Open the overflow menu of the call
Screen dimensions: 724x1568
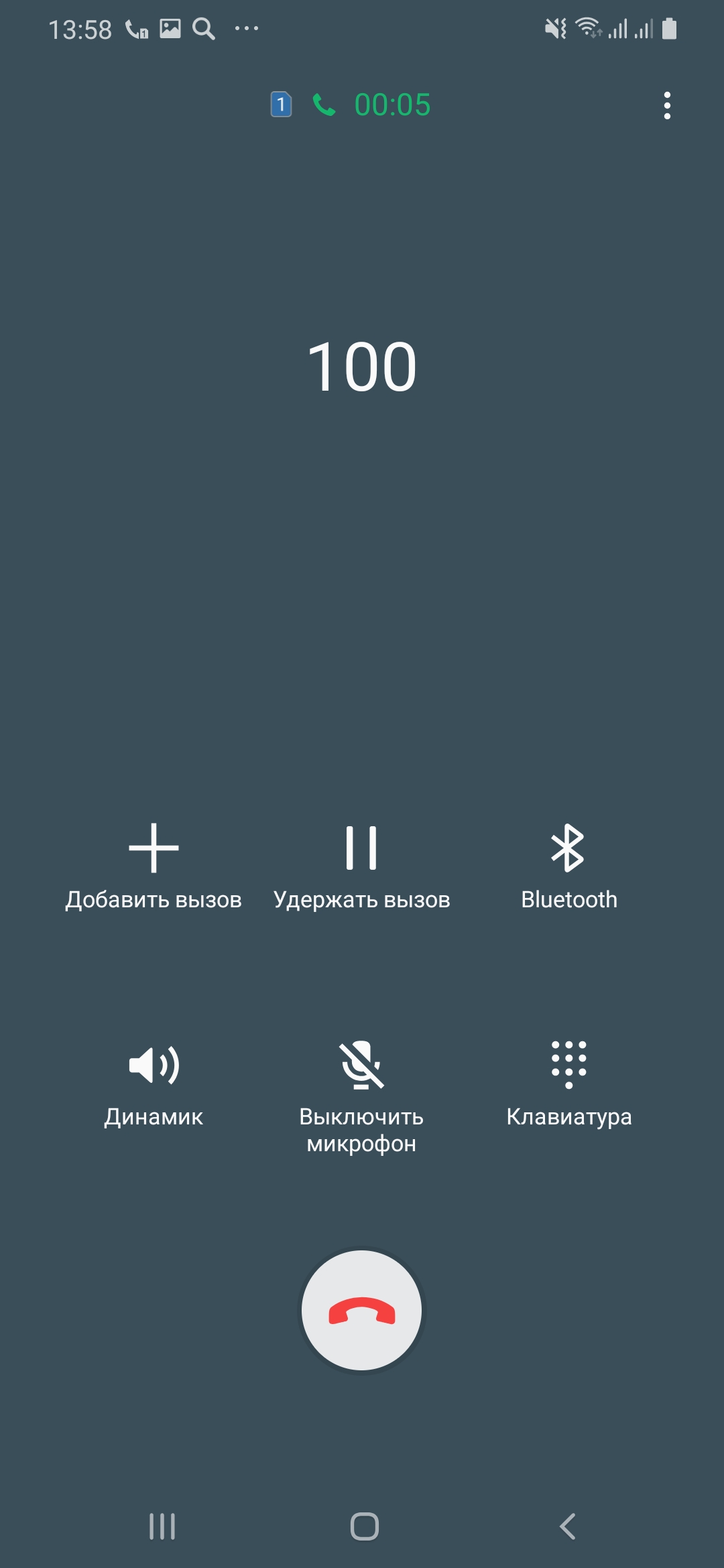tap(667, 106)
